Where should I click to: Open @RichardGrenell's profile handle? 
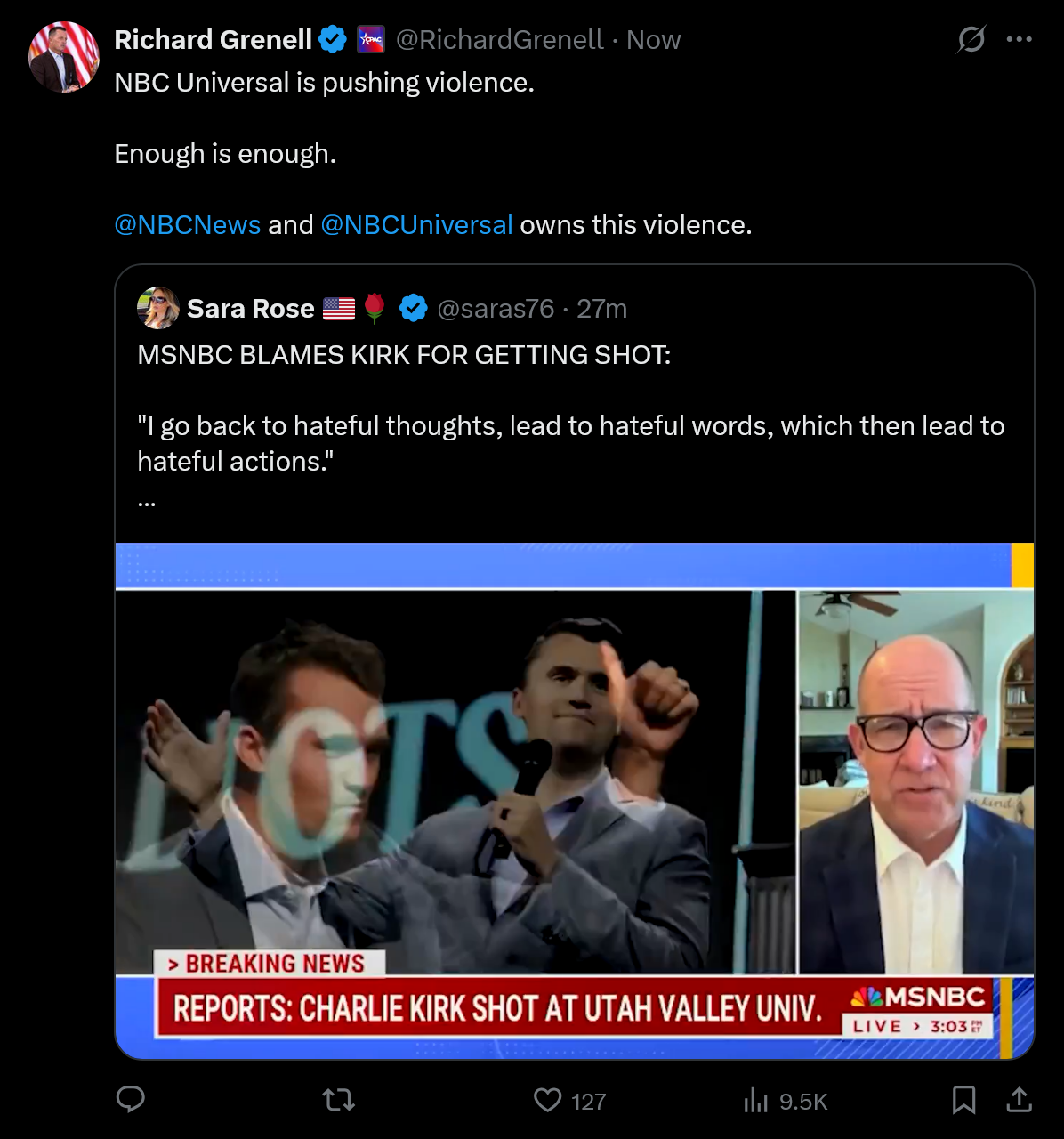(499, 39)
